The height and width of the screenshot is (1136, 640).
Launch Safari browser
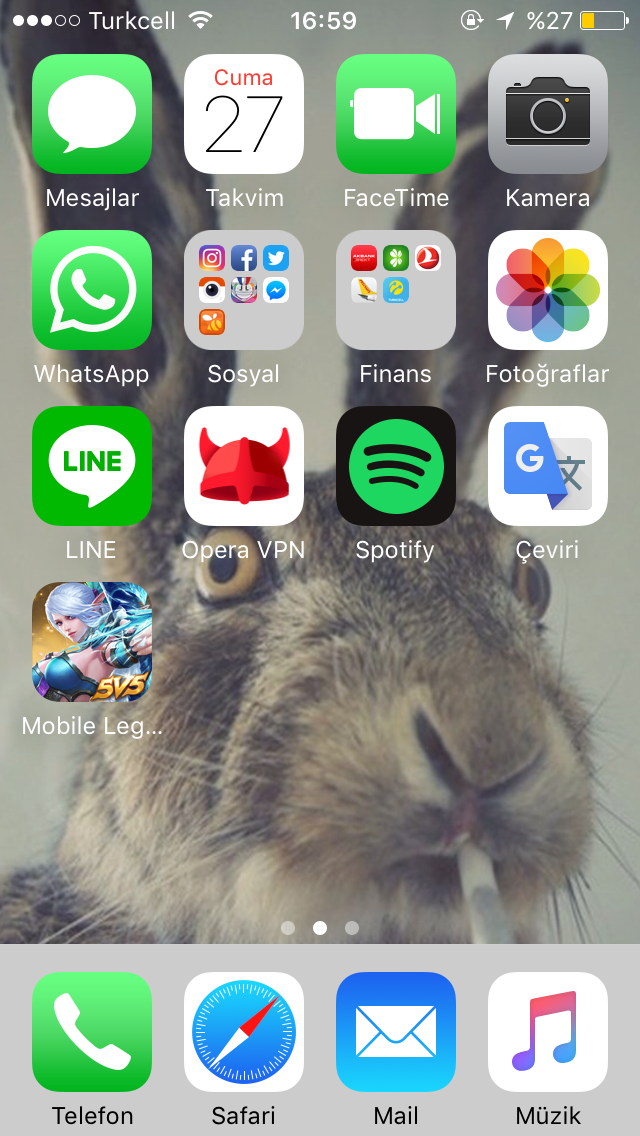[244, 1032]
